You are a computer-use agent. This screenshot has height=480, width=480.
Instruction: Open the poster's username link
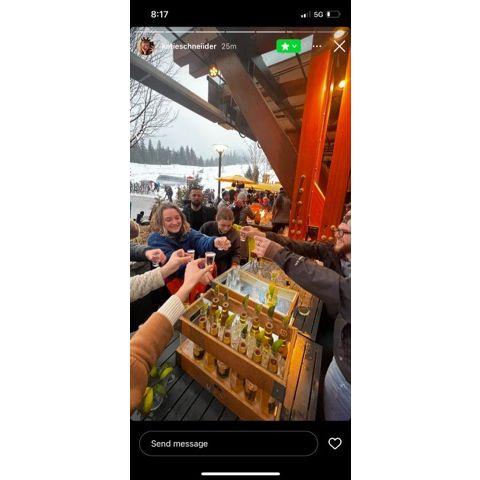189,46
